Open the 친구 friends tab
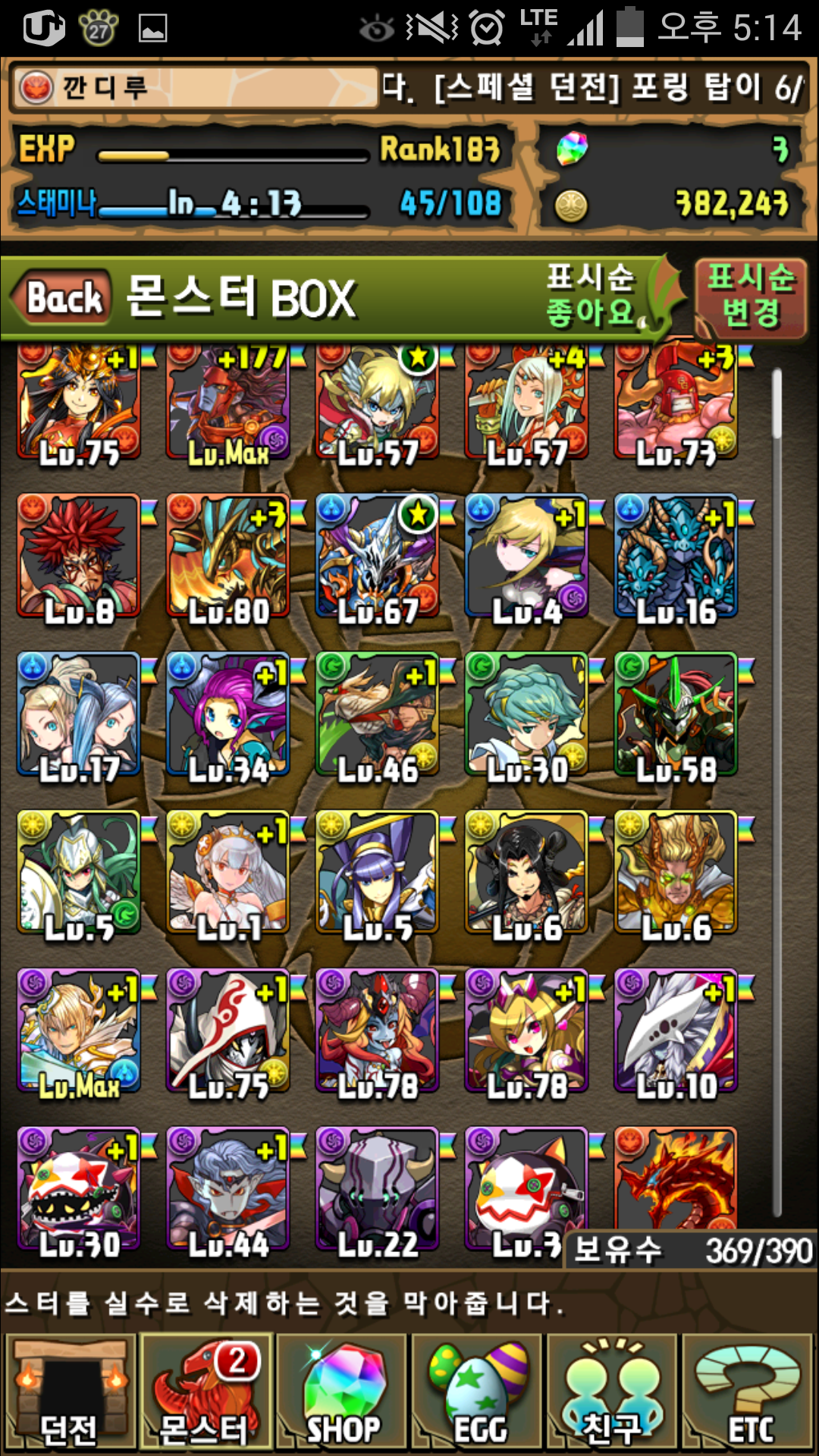The image size is (819, 1456). click(613, 1394)
